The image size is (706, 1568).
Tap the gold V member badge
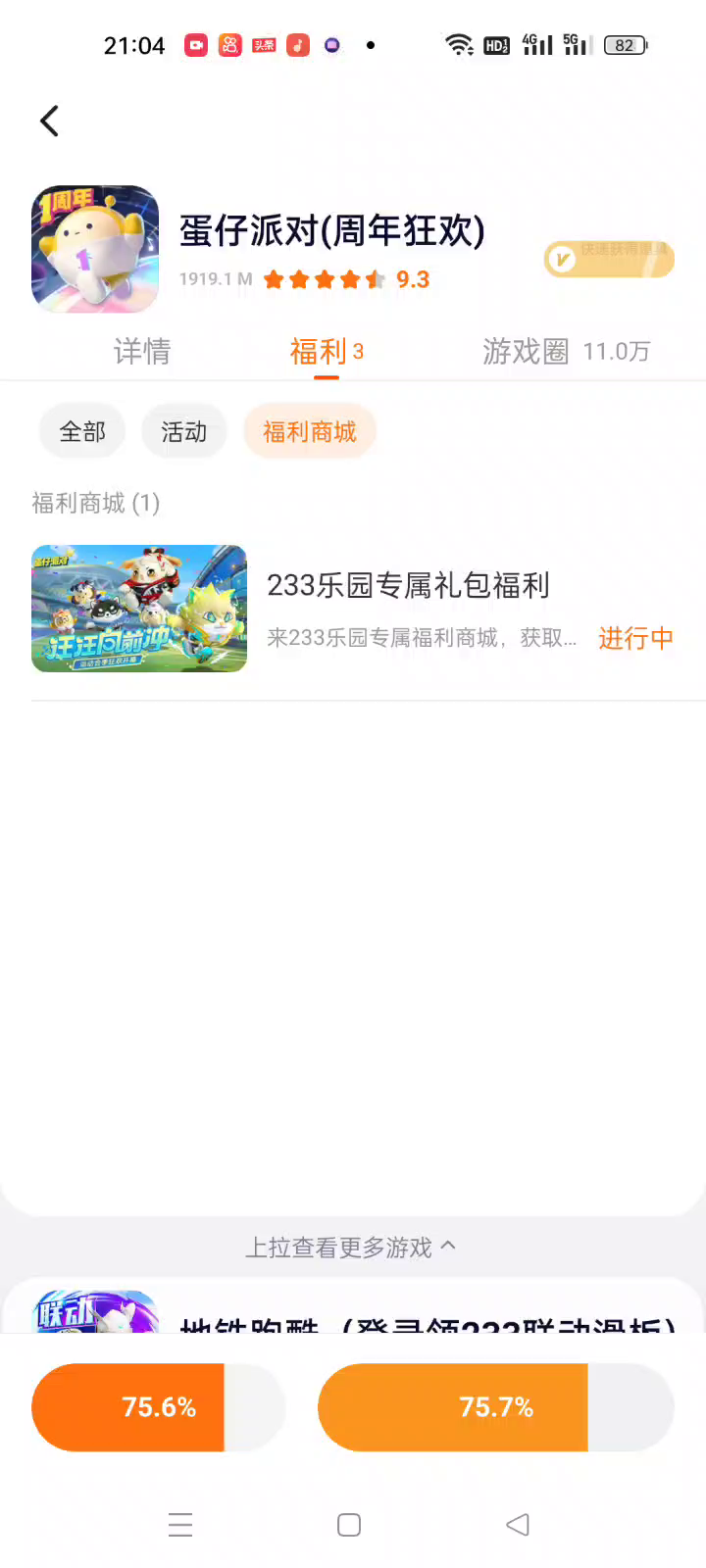click(x=608, y=260)
